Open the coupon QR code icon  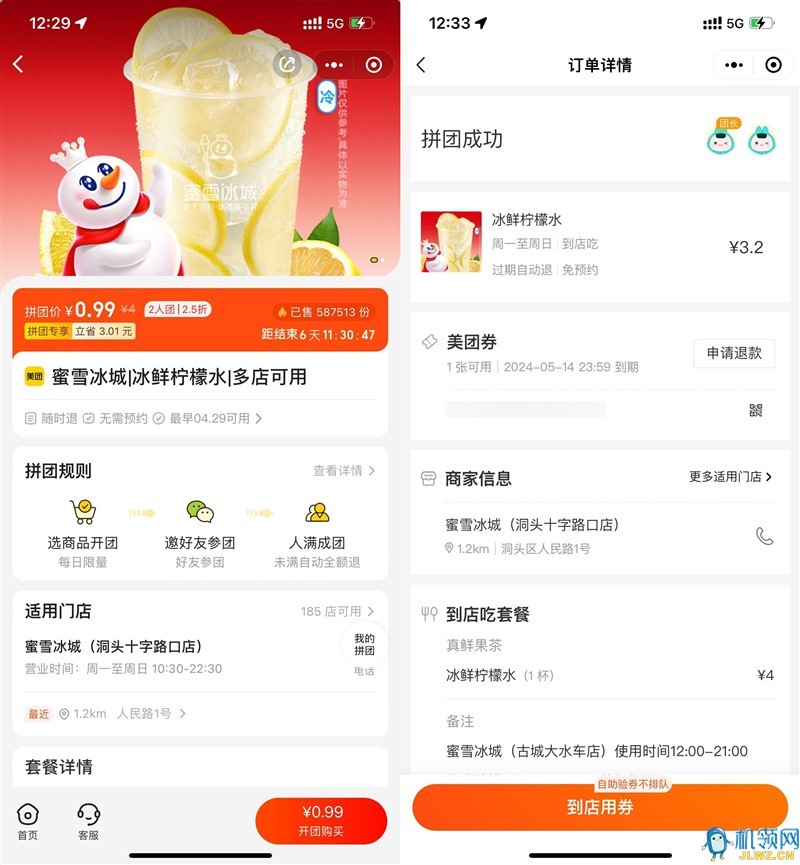[x=755, y=410]
